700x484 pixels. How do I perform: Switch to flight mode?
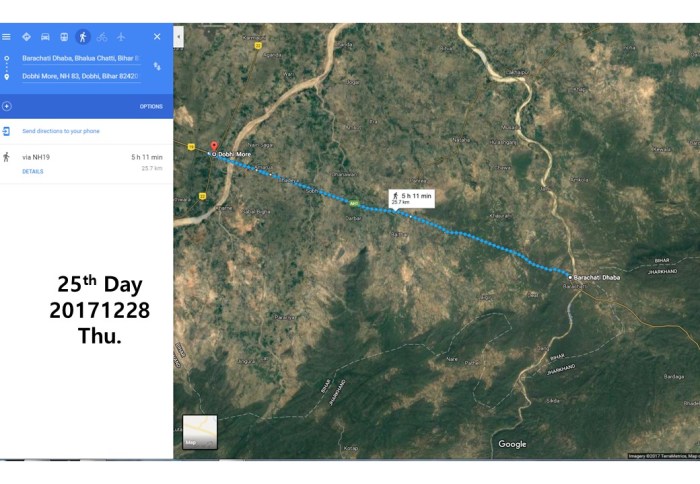[121, 37]
